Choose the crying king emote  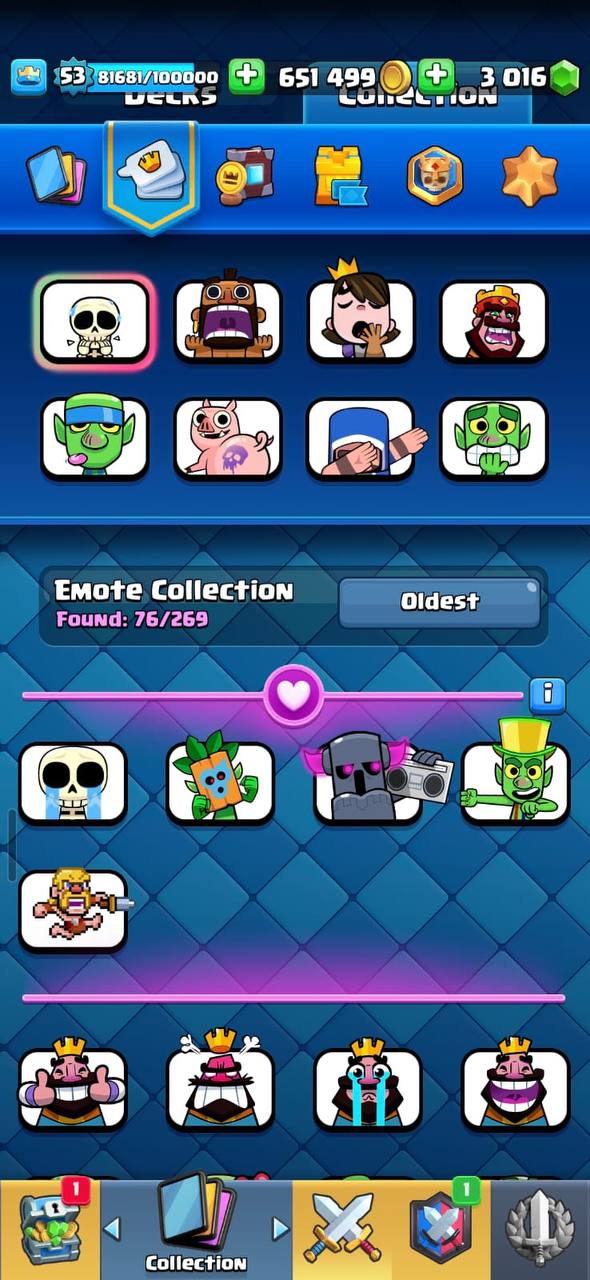[x=368, y=1085]
